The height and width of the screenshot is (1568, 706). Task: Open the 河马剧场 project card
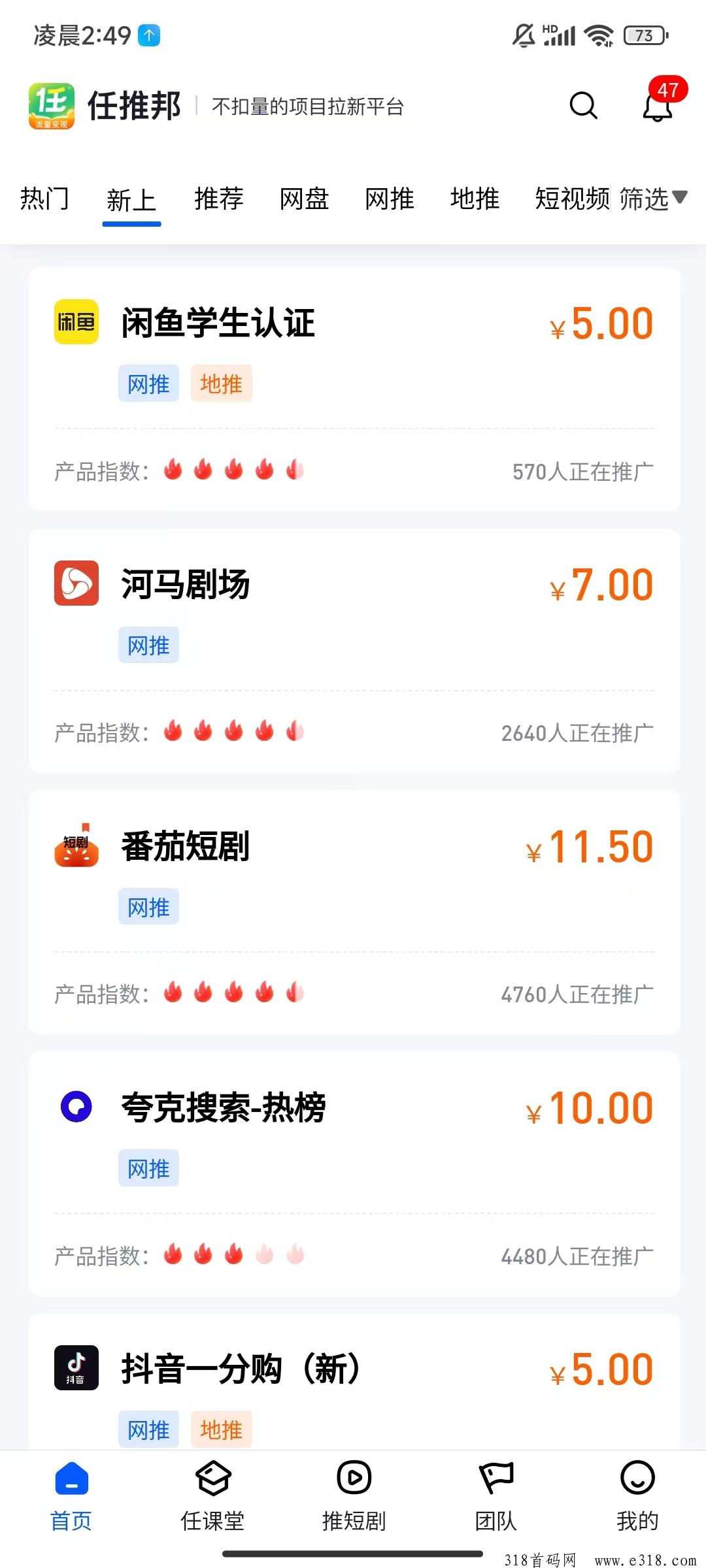pos(354,651)
